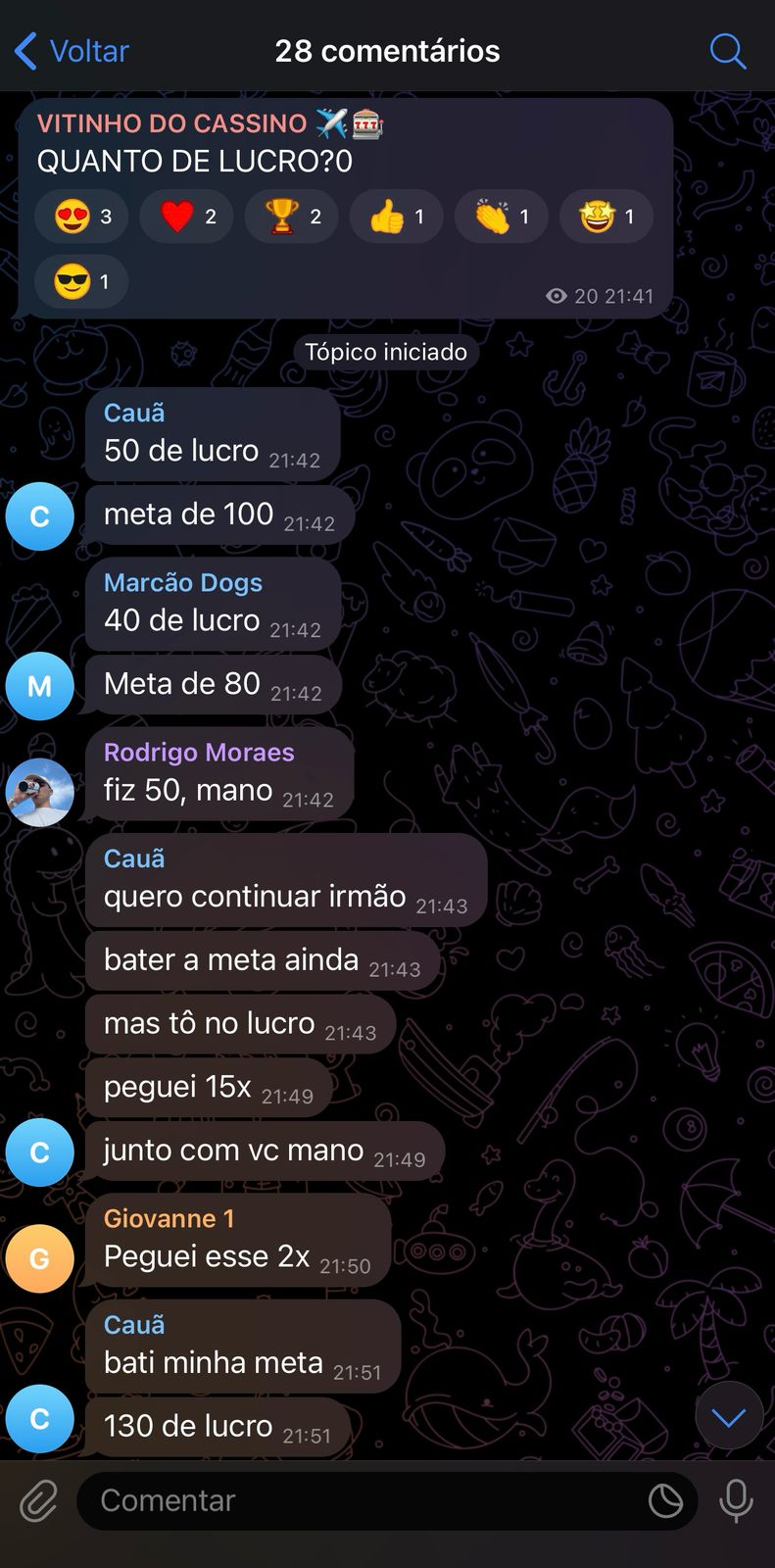
Task: Tap the thumbs up reaction
Action: 396,217
